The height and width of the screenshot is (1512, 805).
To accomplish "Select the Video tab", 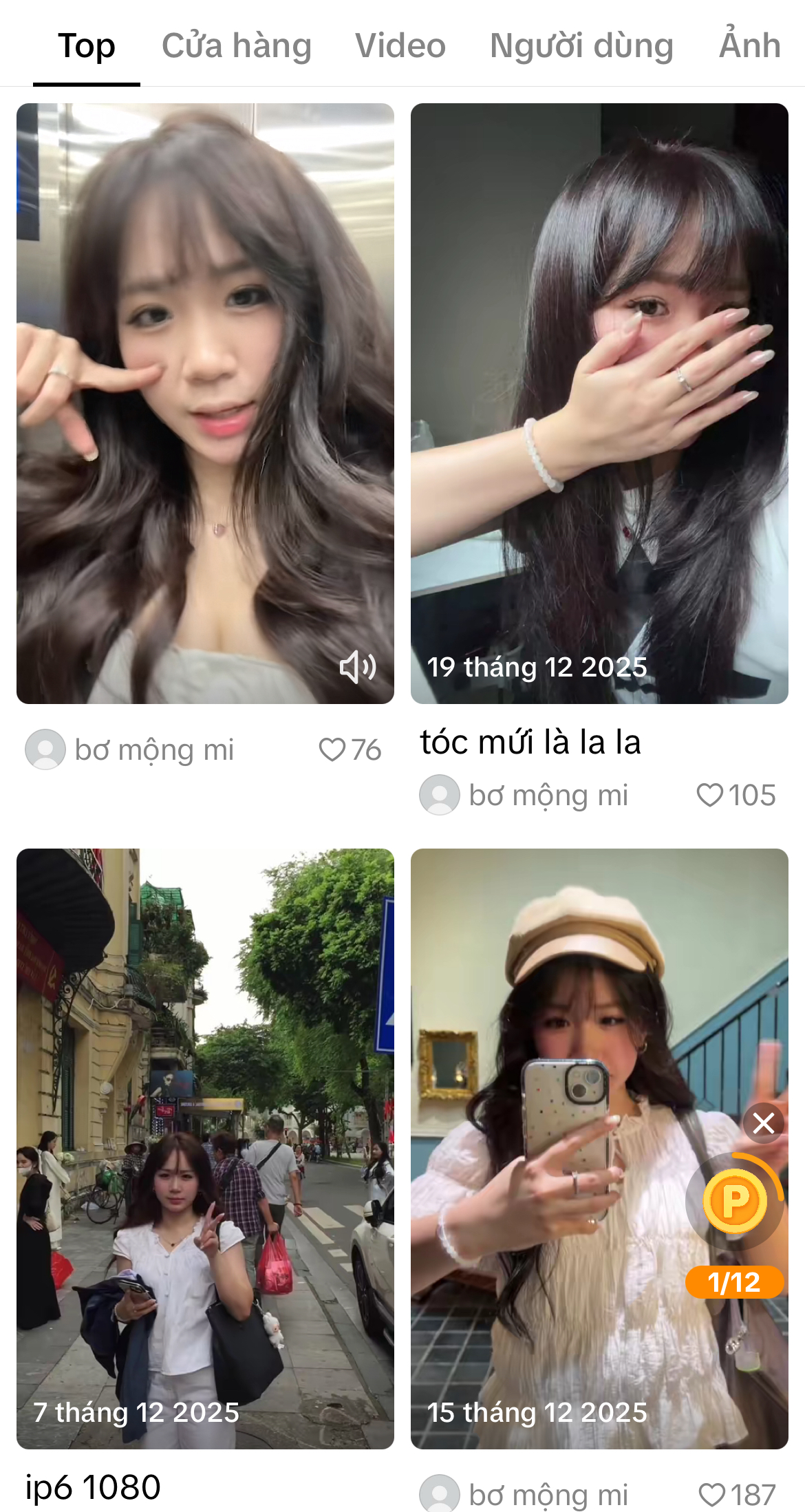I will (400, 46).
